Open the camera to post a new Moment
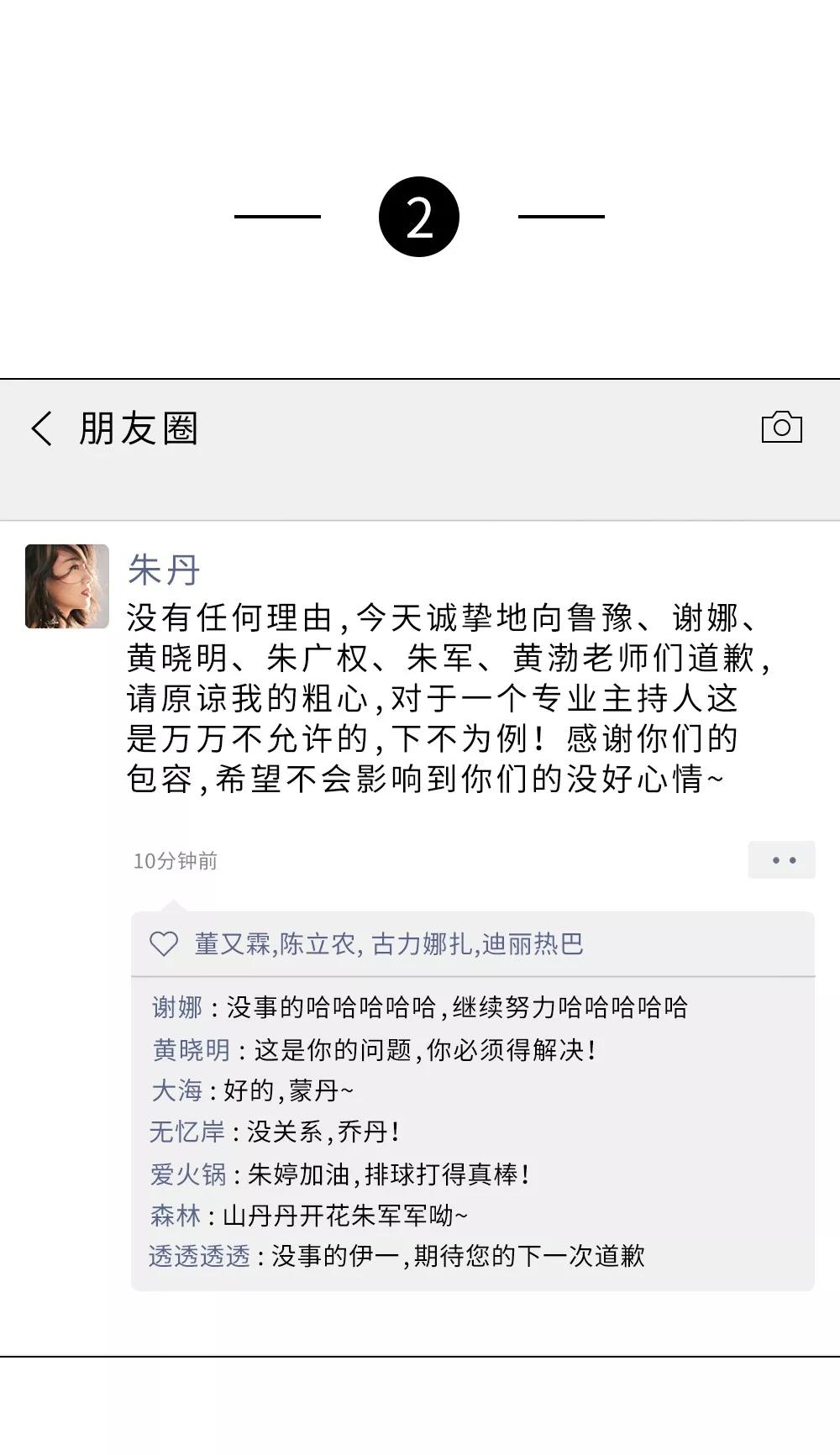840x1455 pixels. pos(782,430)
